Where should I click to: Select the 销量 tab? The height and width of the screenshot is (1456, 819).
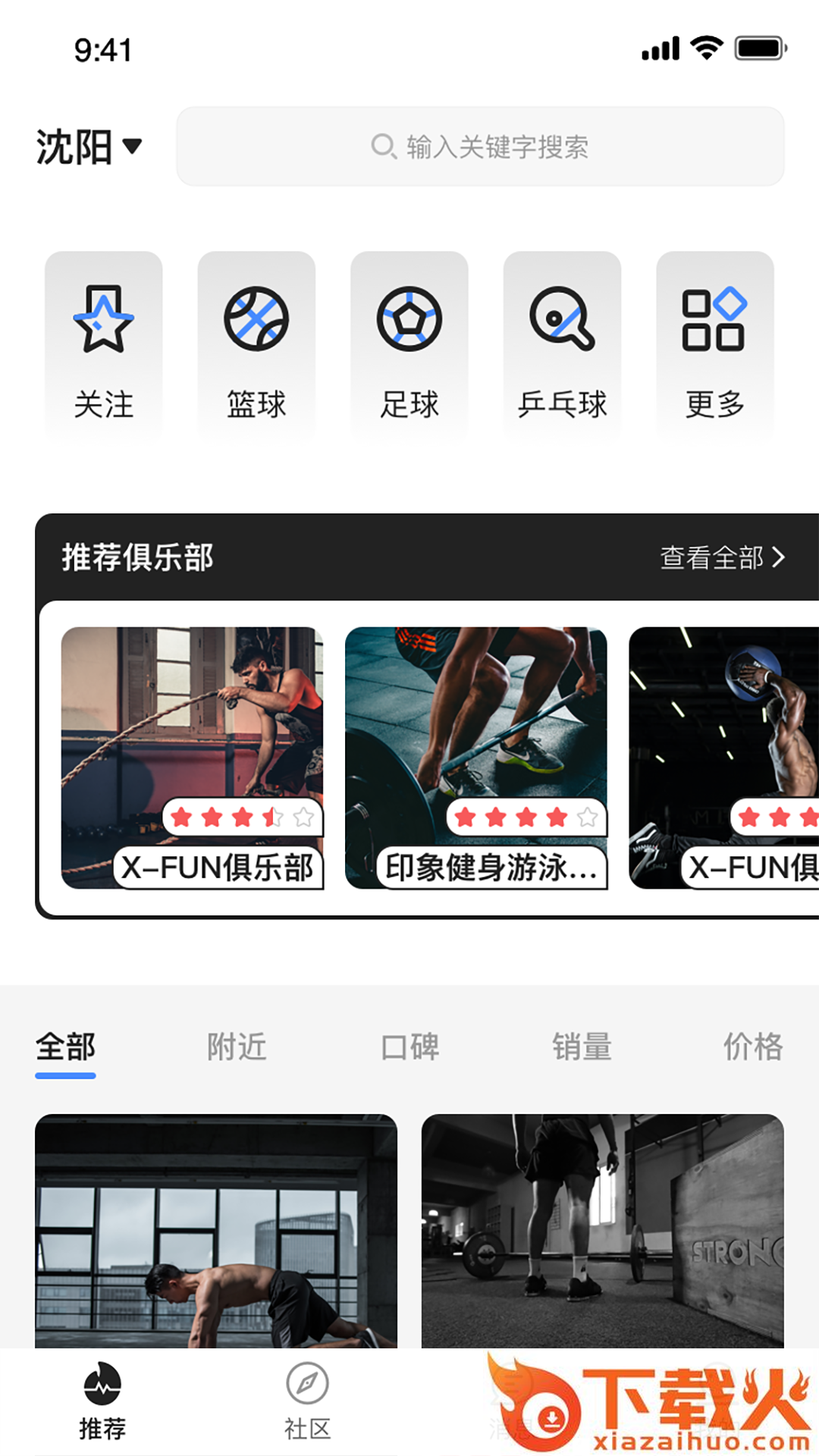tap(582, 1047)
